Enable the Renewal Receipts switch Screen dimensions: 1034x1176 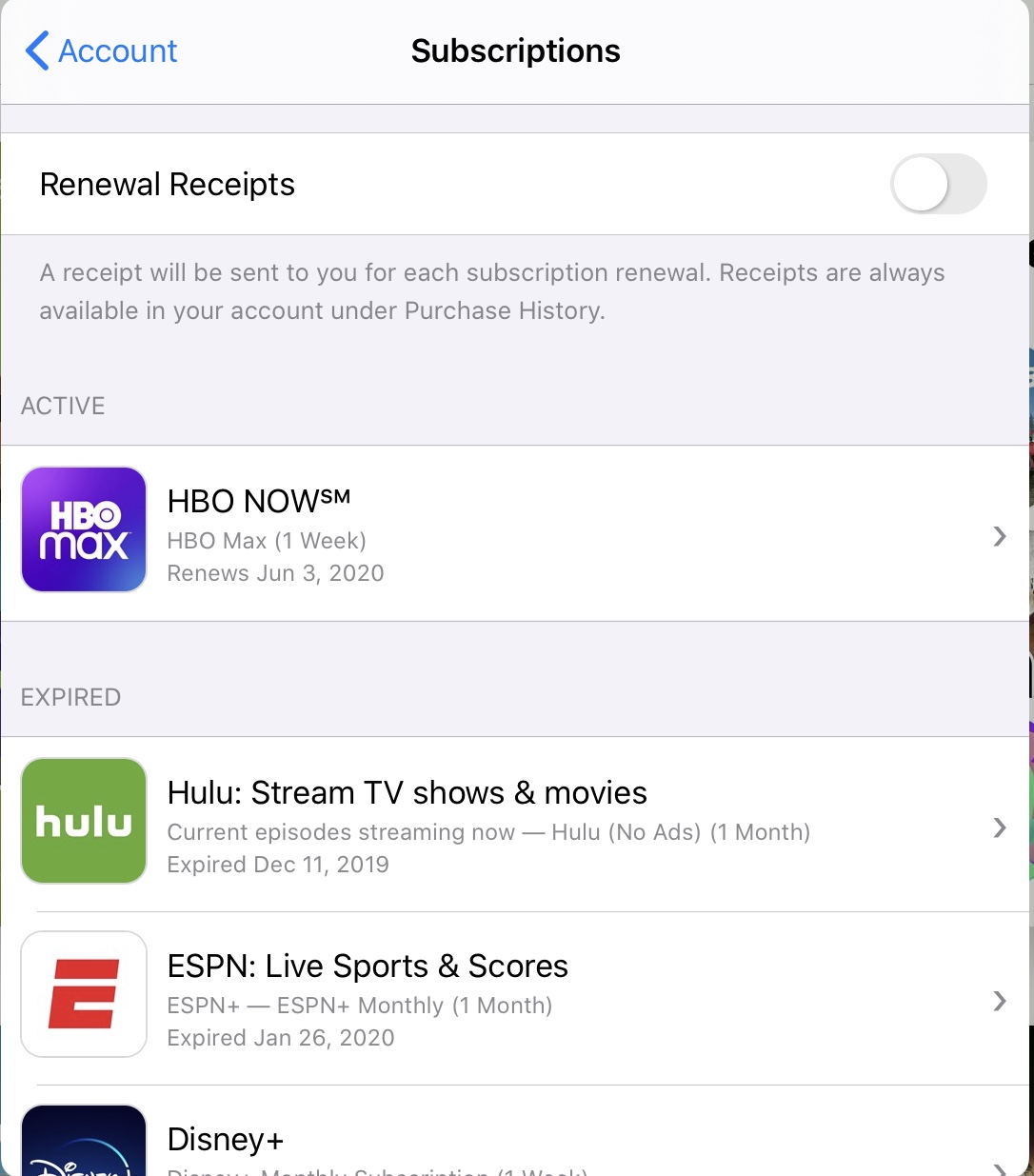pyautogui.click(x=937, y=184)
